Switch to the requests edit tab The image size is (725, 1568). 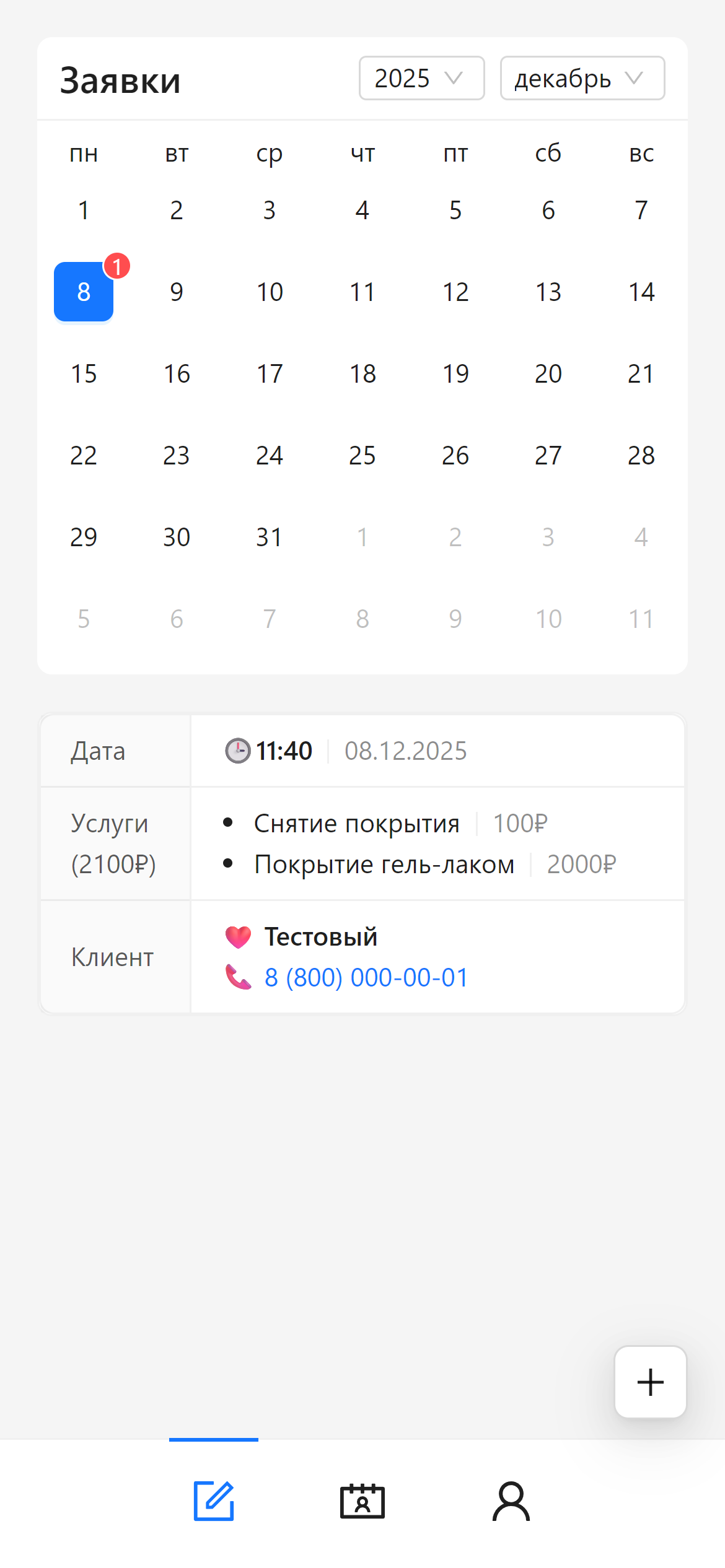[x=214, y=1501]
